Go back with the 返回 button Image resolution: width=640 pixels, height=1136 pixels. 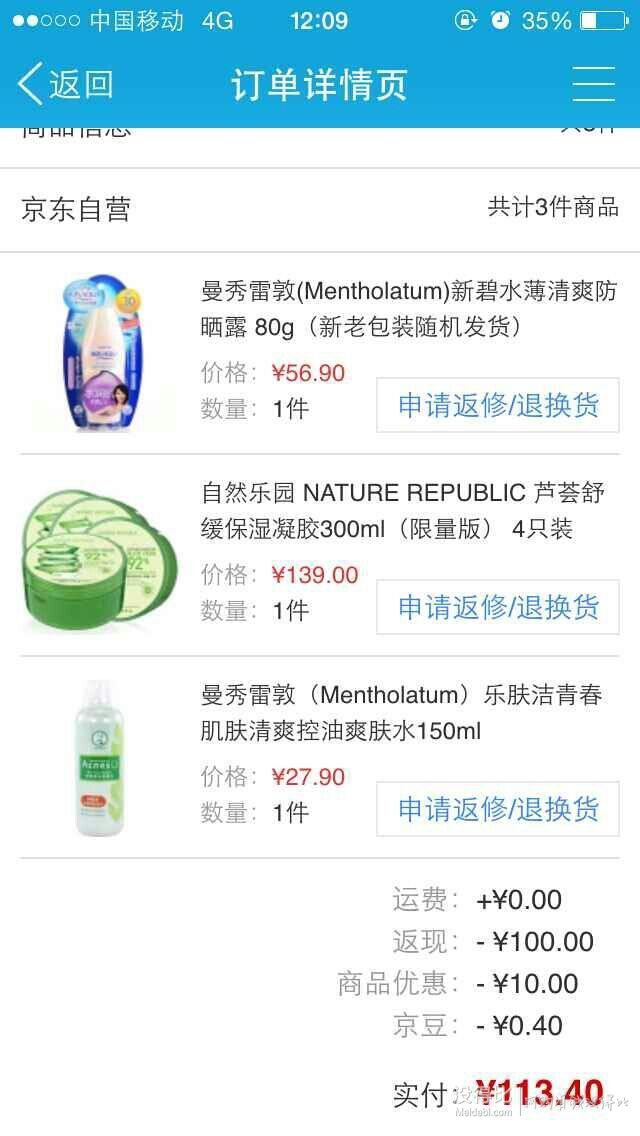coord(66,84)
